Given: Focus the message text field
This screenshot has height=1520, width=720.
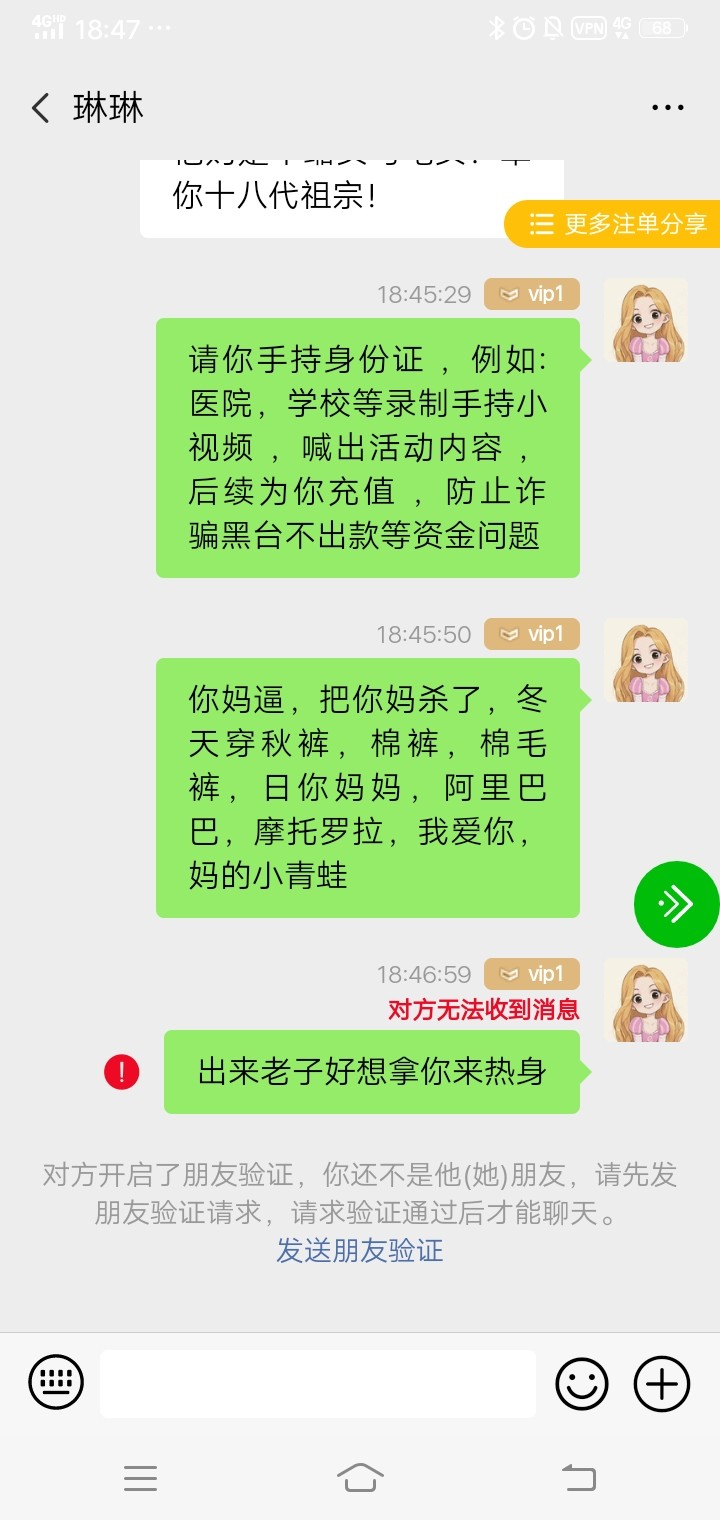Looking at the screenshot, I should coord(318,1384).
